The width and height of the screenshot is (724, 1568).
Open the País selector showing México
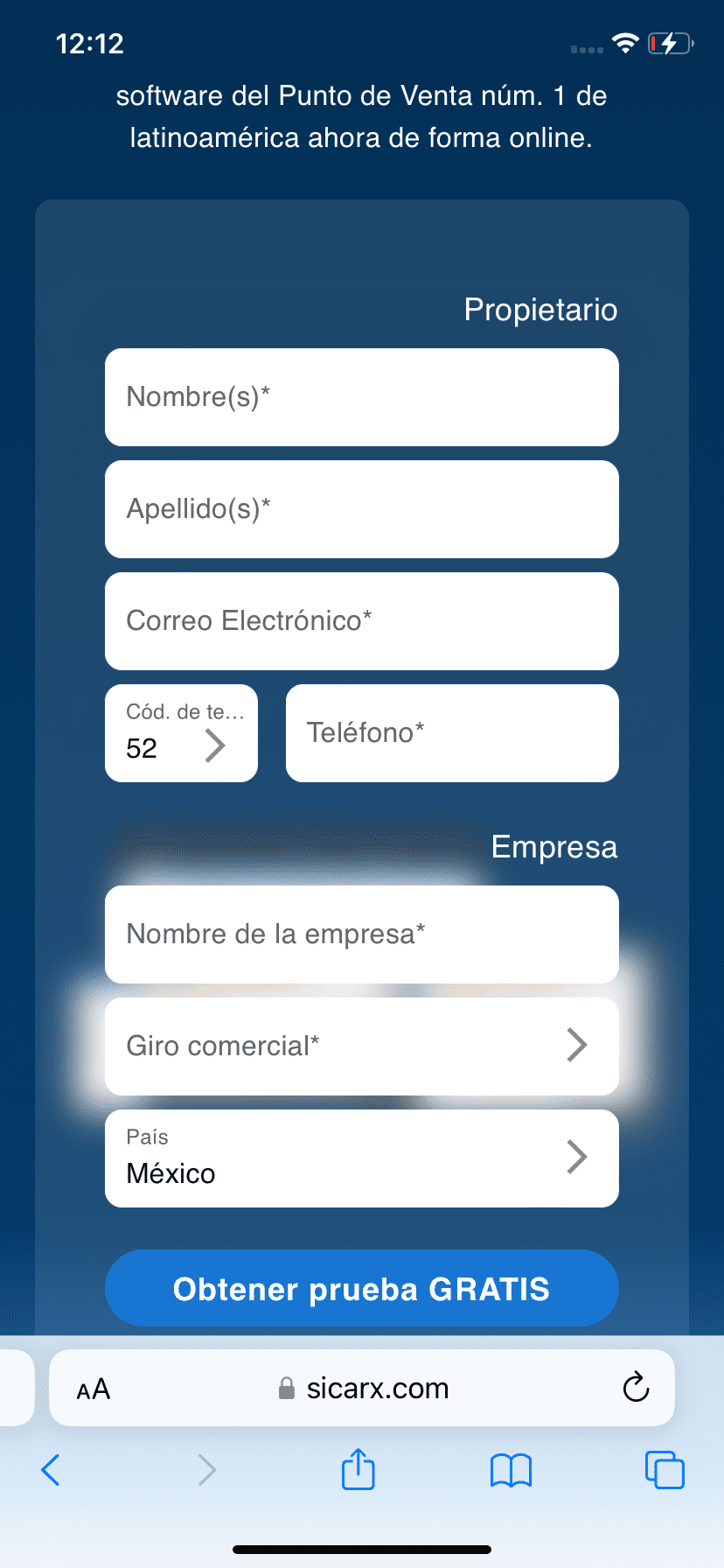tap(361, 1158)
